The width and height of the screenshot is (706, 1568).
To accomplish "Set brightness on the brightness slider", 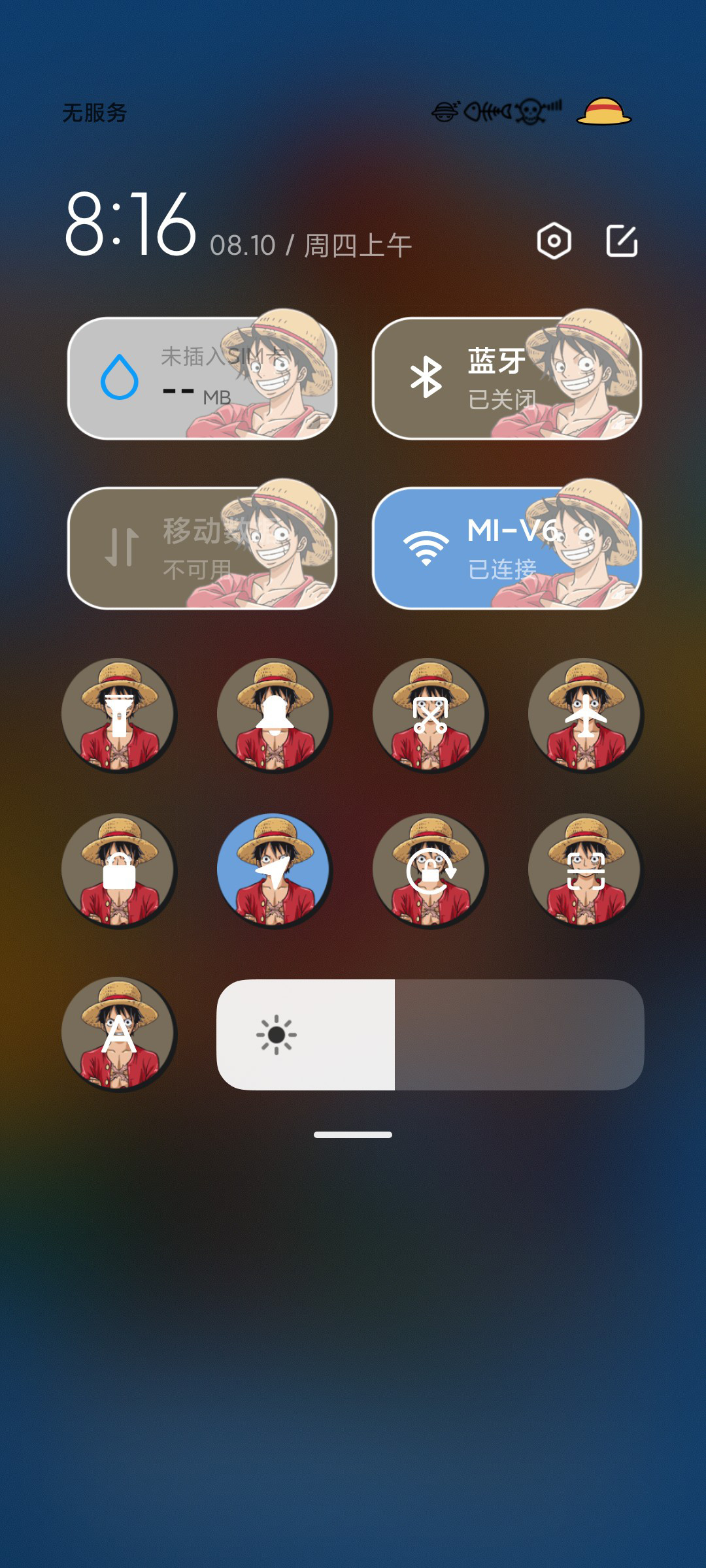I will (430, 1034).
